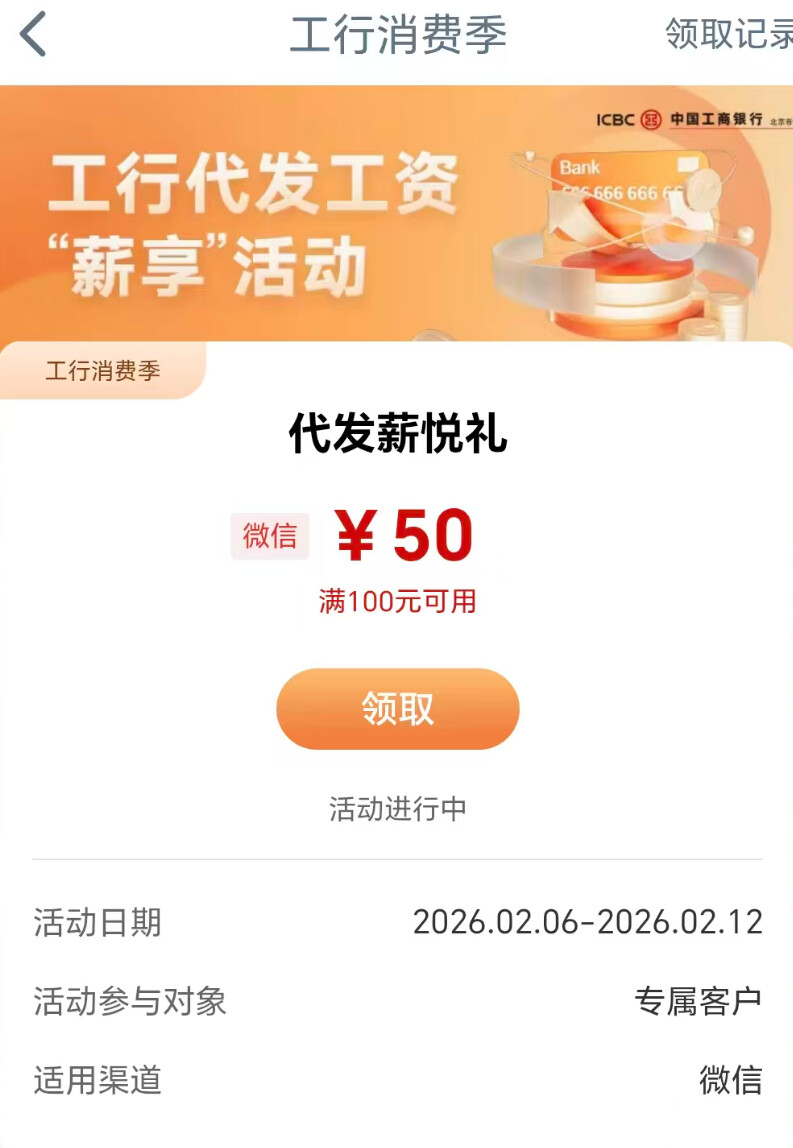Open the 工行代发工资 薪享活动 banner

pos(396,213)
